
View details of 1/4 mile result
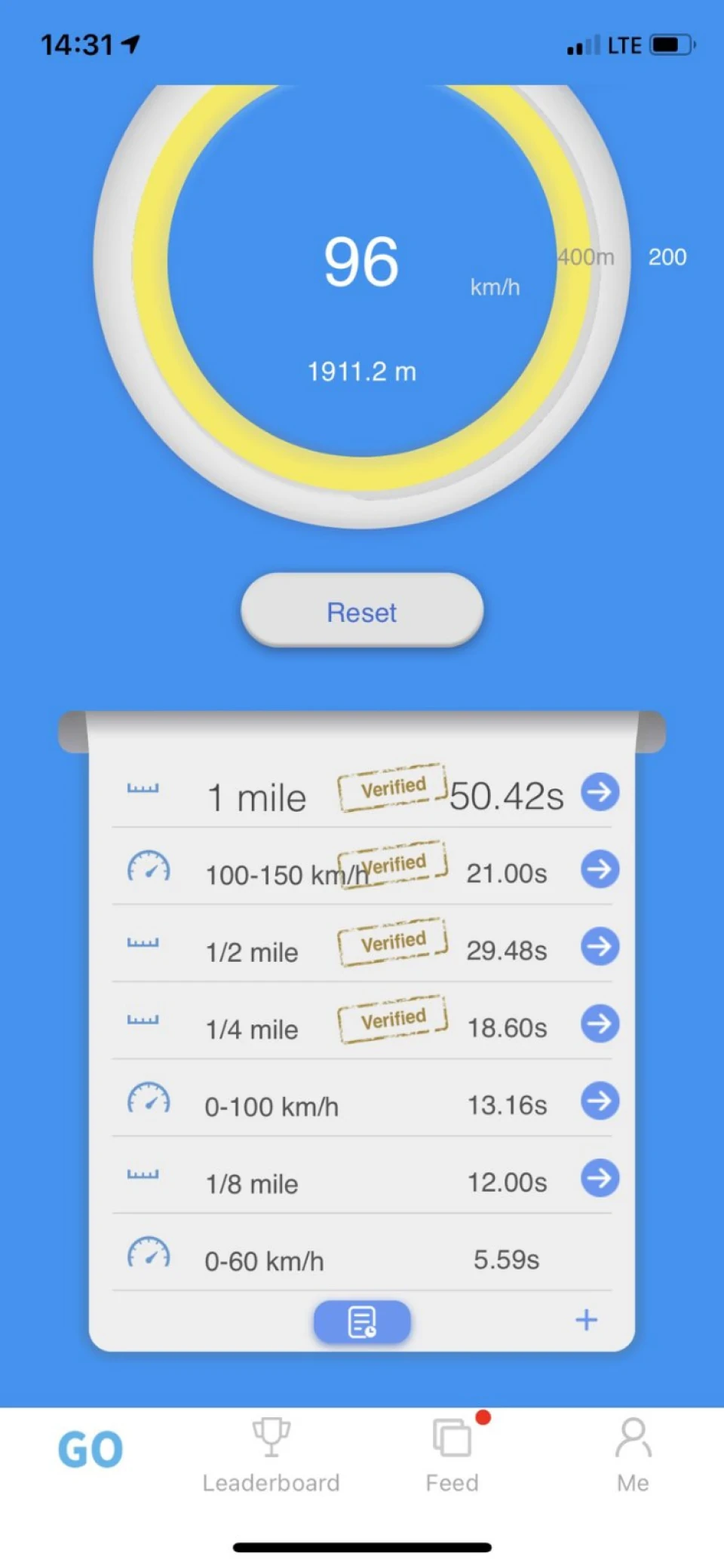click(600, 1024)
